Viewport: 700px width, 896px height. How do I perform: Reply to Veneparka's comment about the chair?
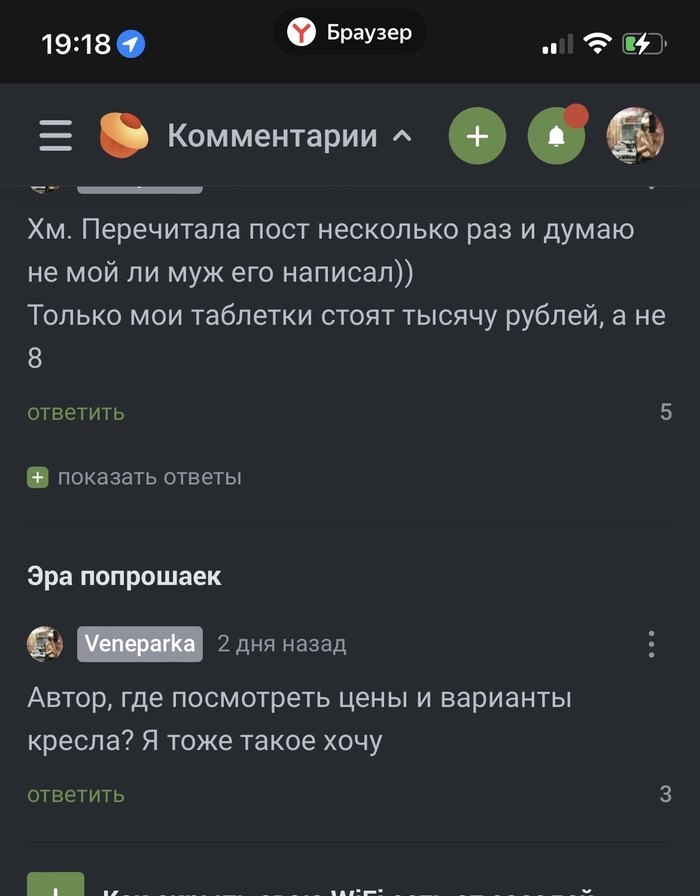[76, 795]
